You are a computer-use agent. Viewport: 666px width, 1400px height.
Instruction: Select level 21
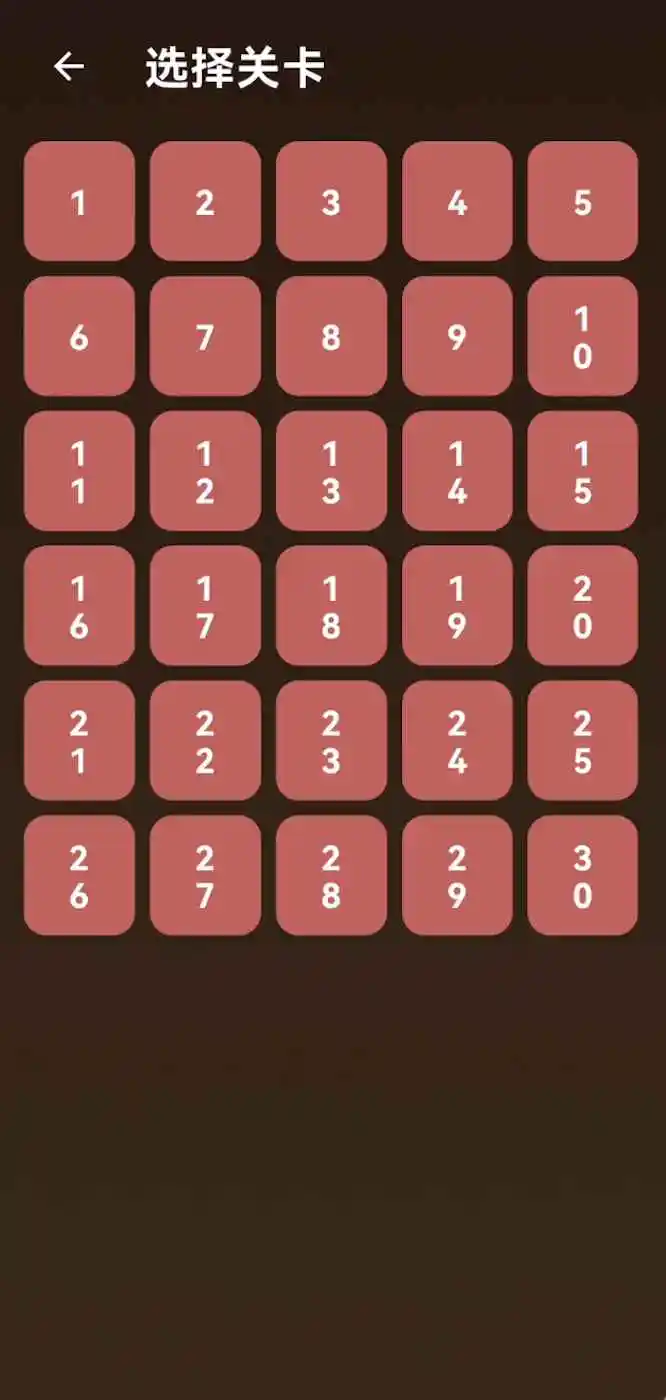79,741
